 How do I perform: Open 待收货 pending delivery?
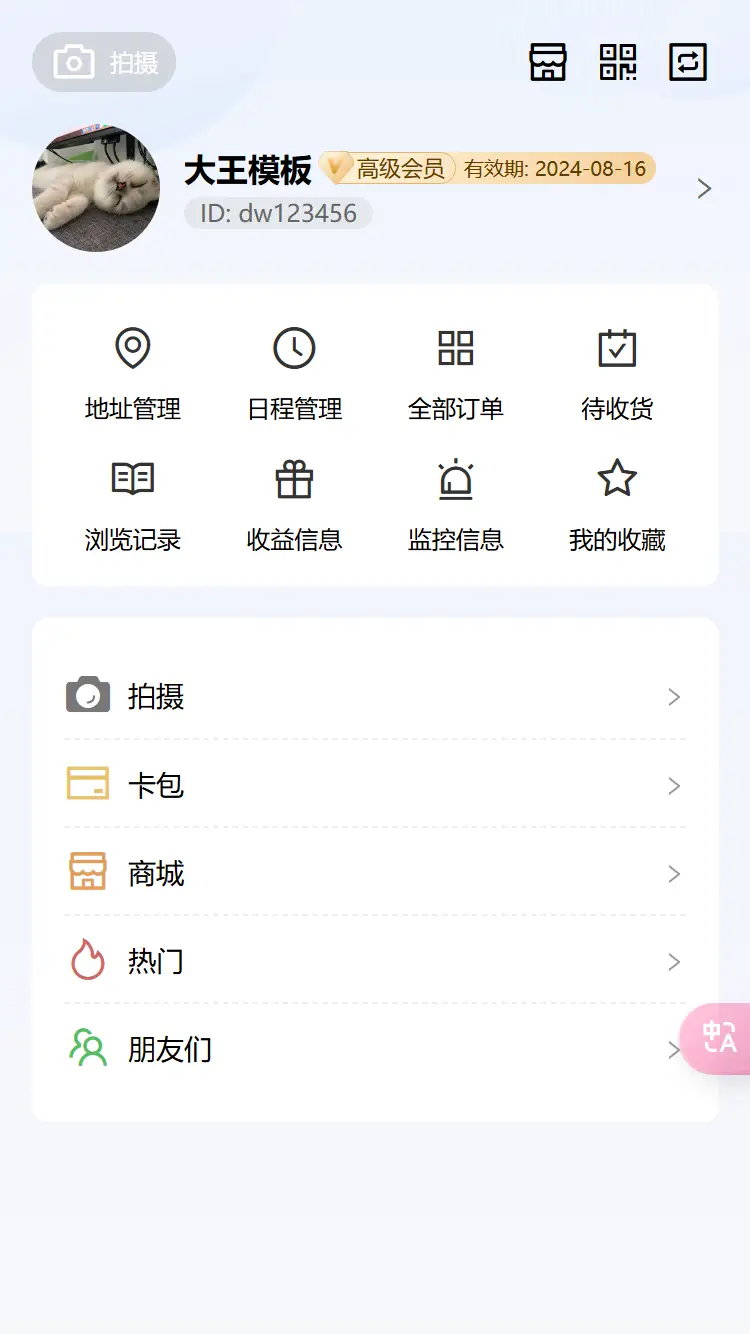(x=617, y=375)
